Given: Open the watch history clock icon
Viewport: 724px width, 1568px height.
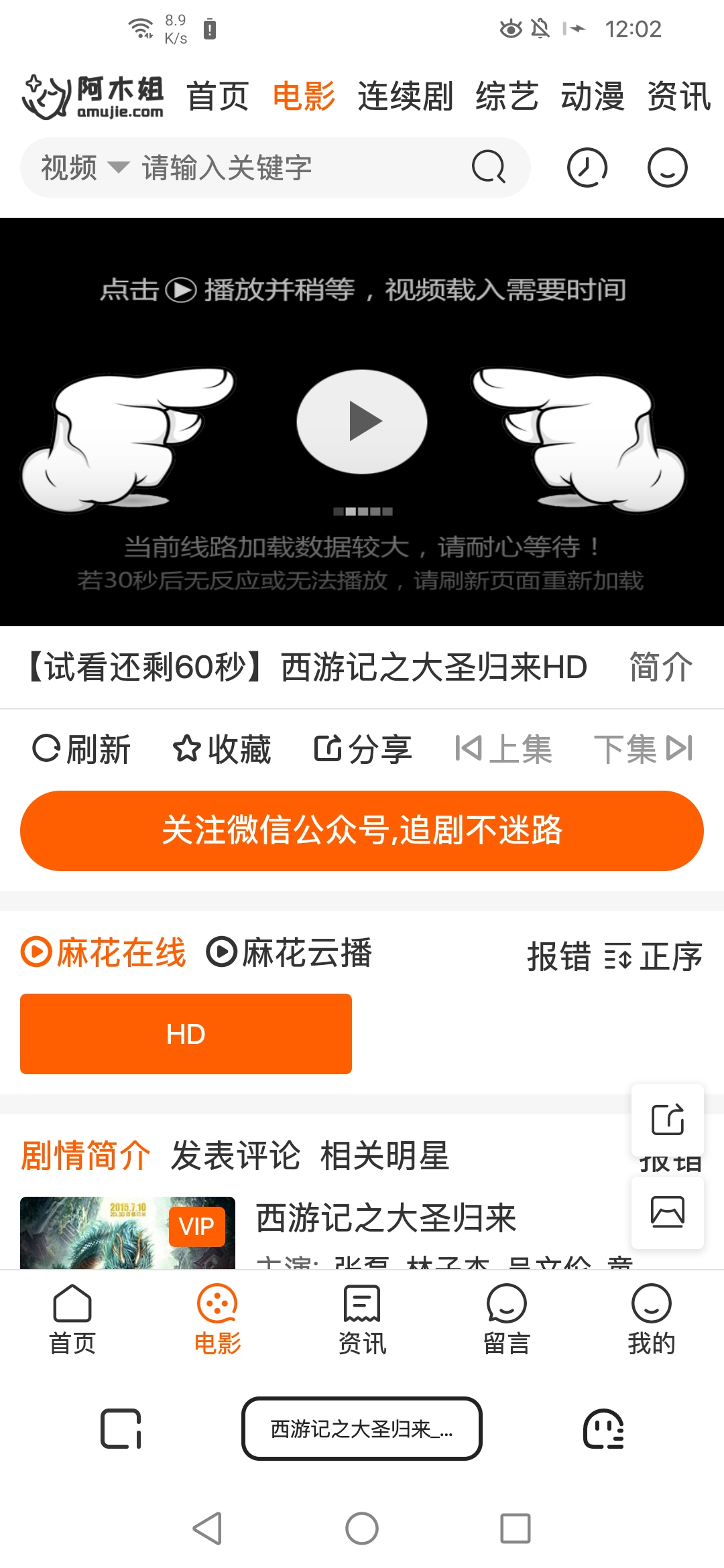Looking at the screenshot, I should pos(587,168).
